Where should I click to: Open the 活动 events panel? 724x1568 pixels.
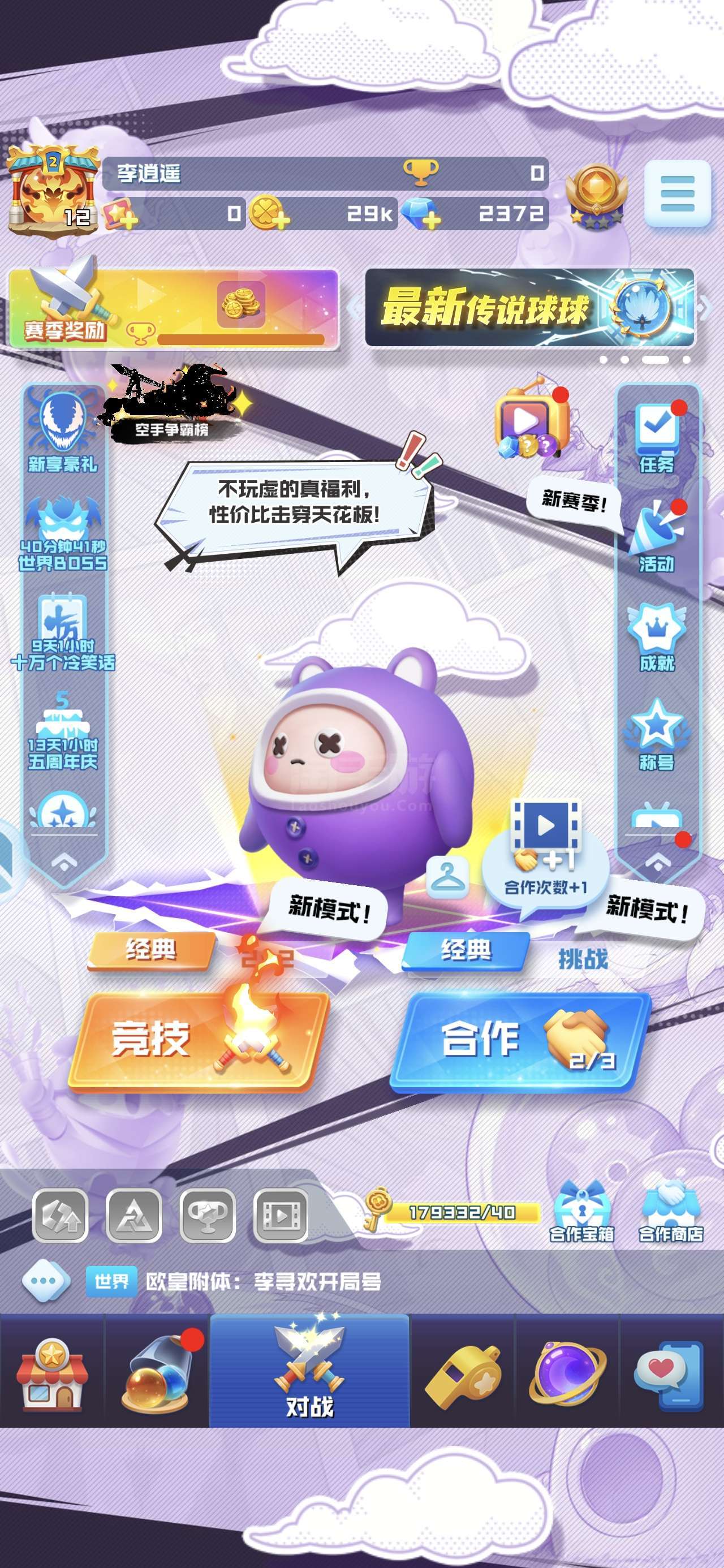click(657, 537)
